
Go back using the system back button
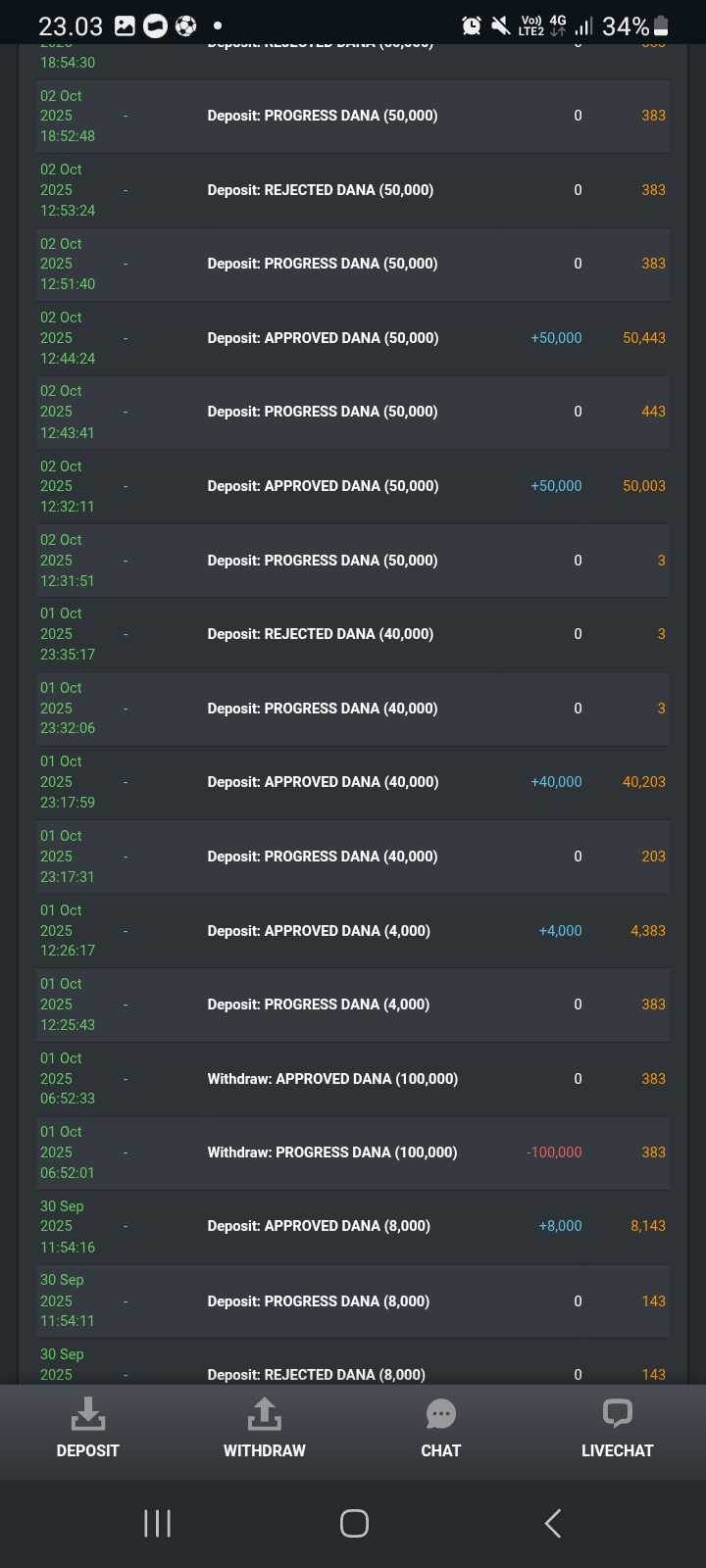point(552,1523)
